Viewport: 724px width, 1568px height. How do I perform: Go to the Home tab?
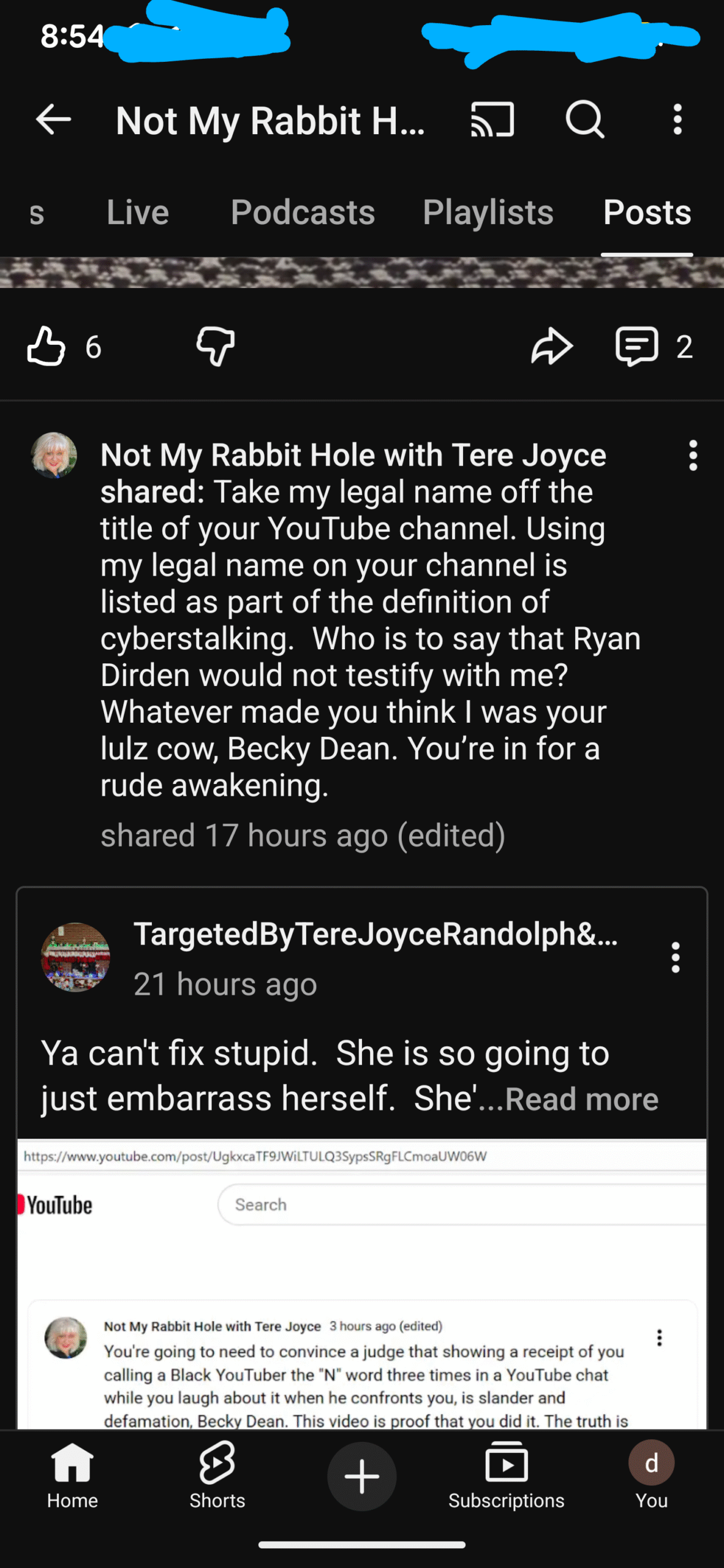72,1476
